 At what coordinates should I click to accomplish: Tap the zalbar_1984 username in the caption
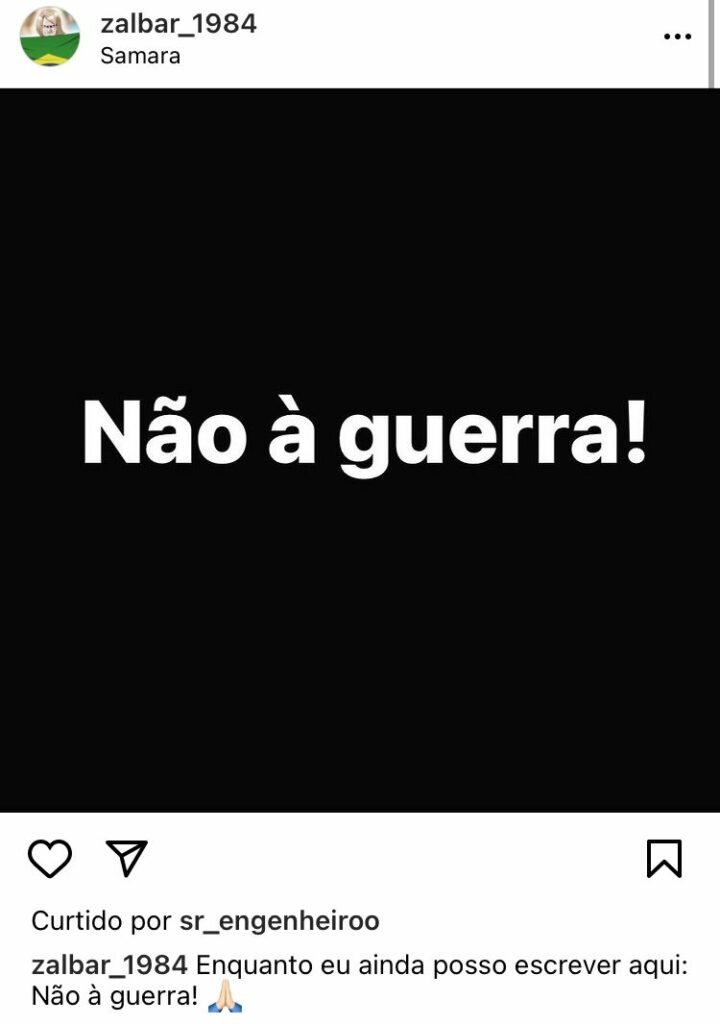coord(109,966)
